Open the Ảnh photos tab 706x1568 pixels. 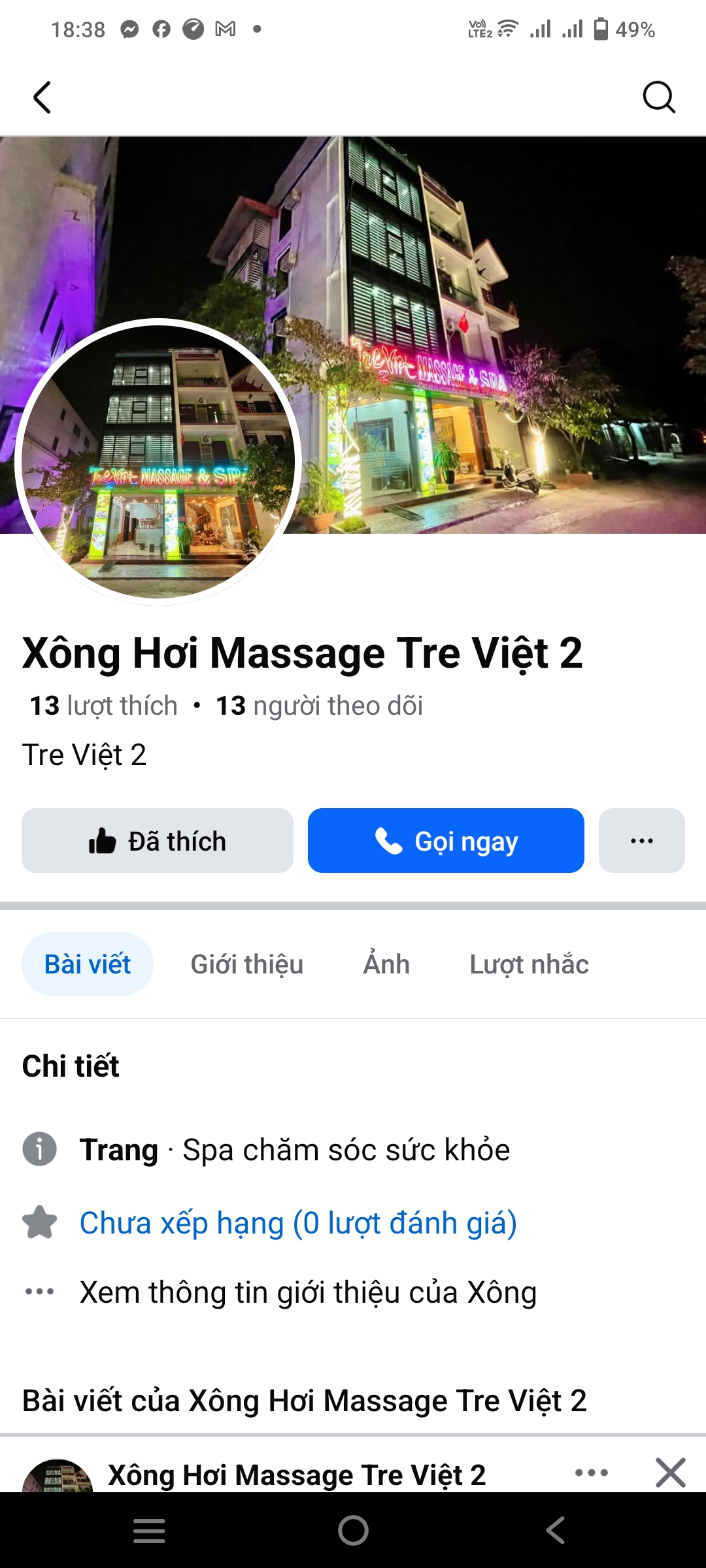coord(386,964)
